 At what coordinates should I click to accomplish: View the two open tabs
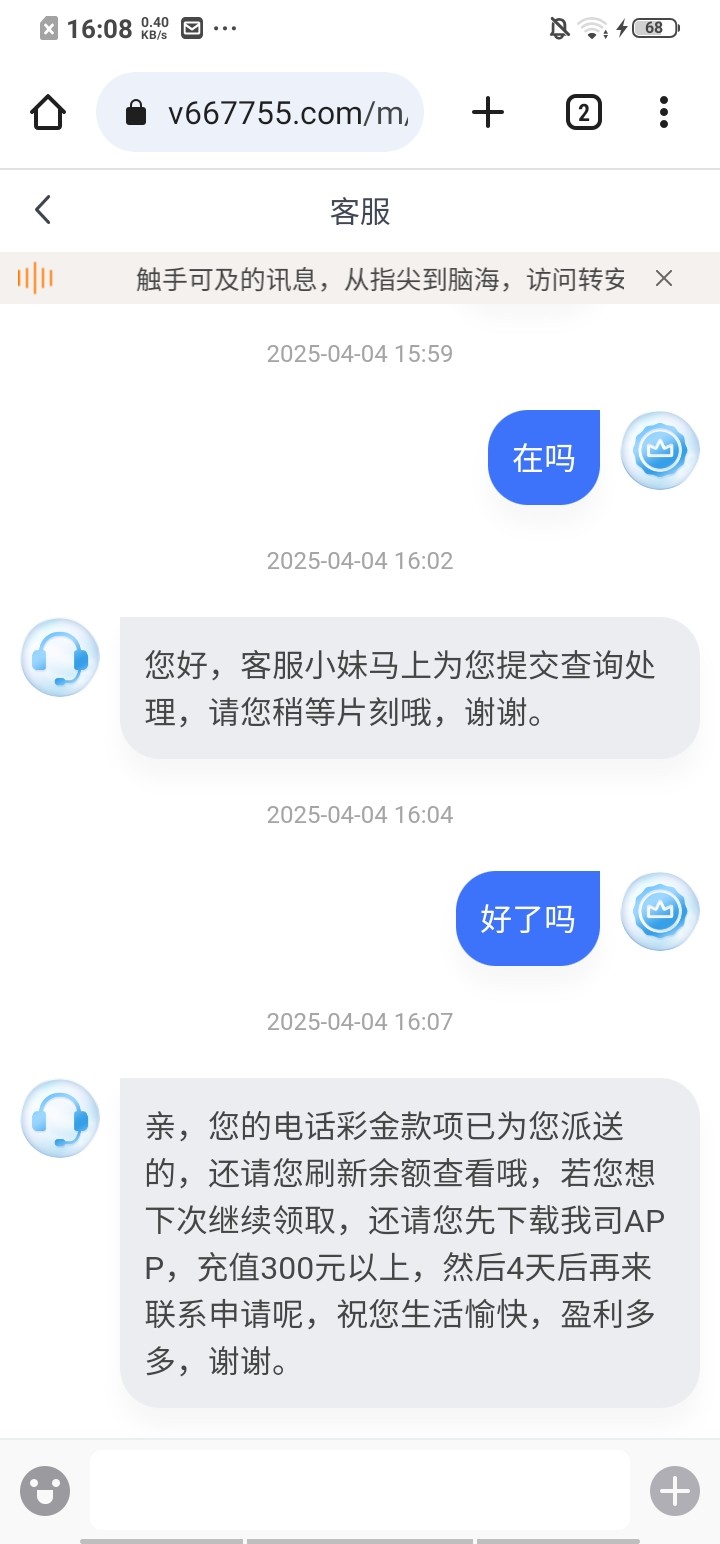coord(583,113)
